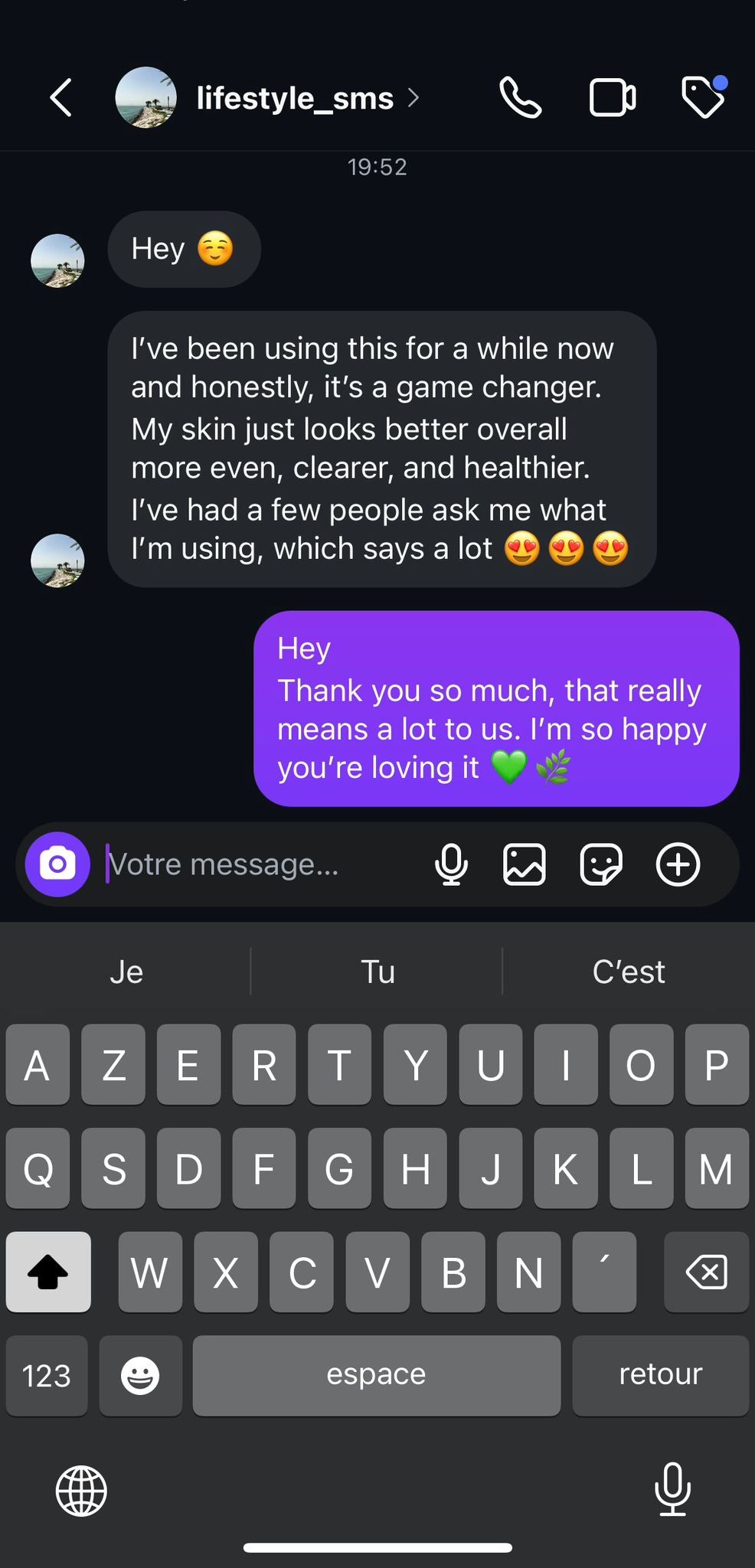Switch keyboard language with the globe
Viewport: 755px width, 1568px height.
click(x=81, y=1491)
